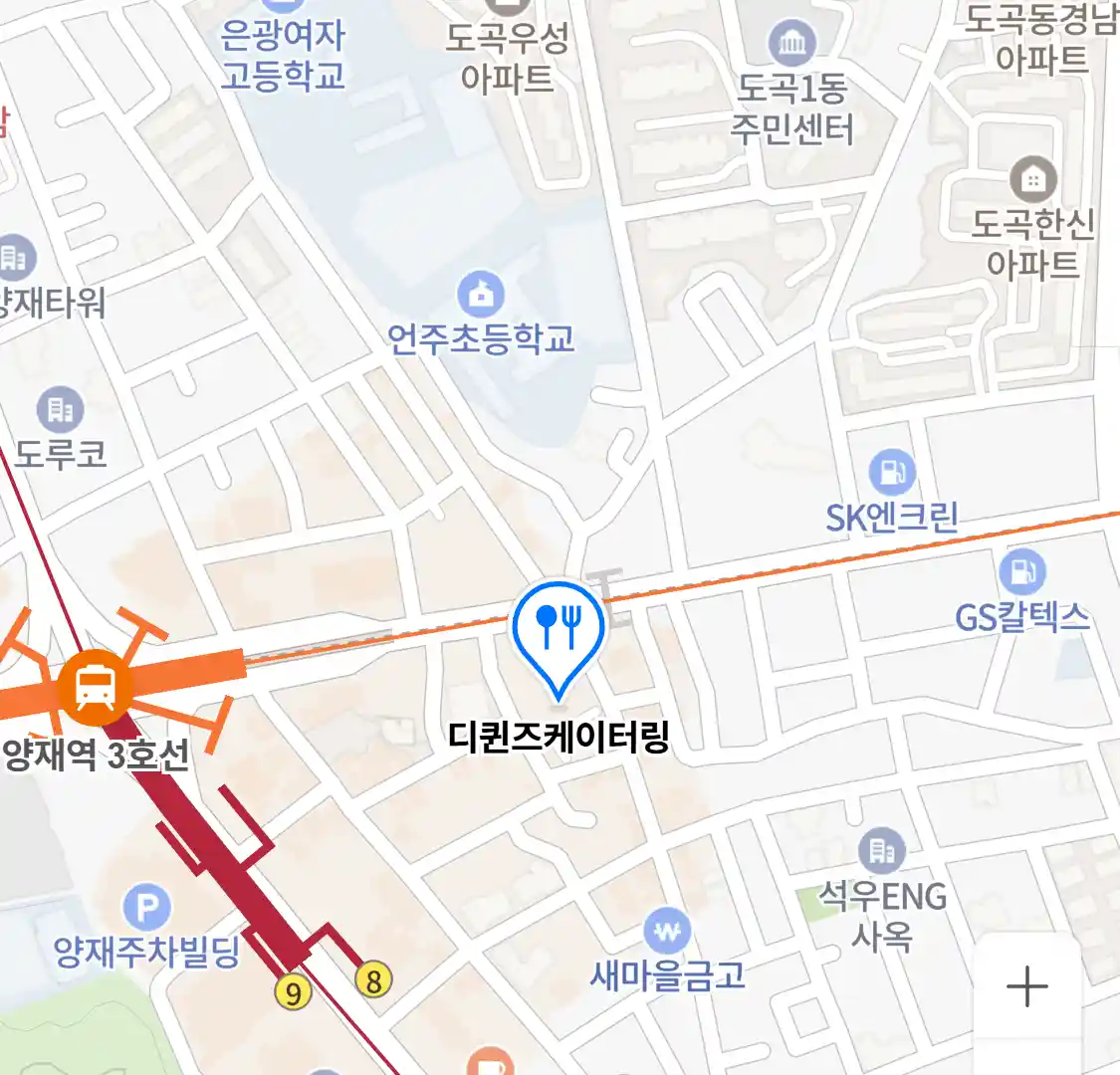
Task: Tap the 양재주차빌딩 parking marker
Action: pos(147,908)
